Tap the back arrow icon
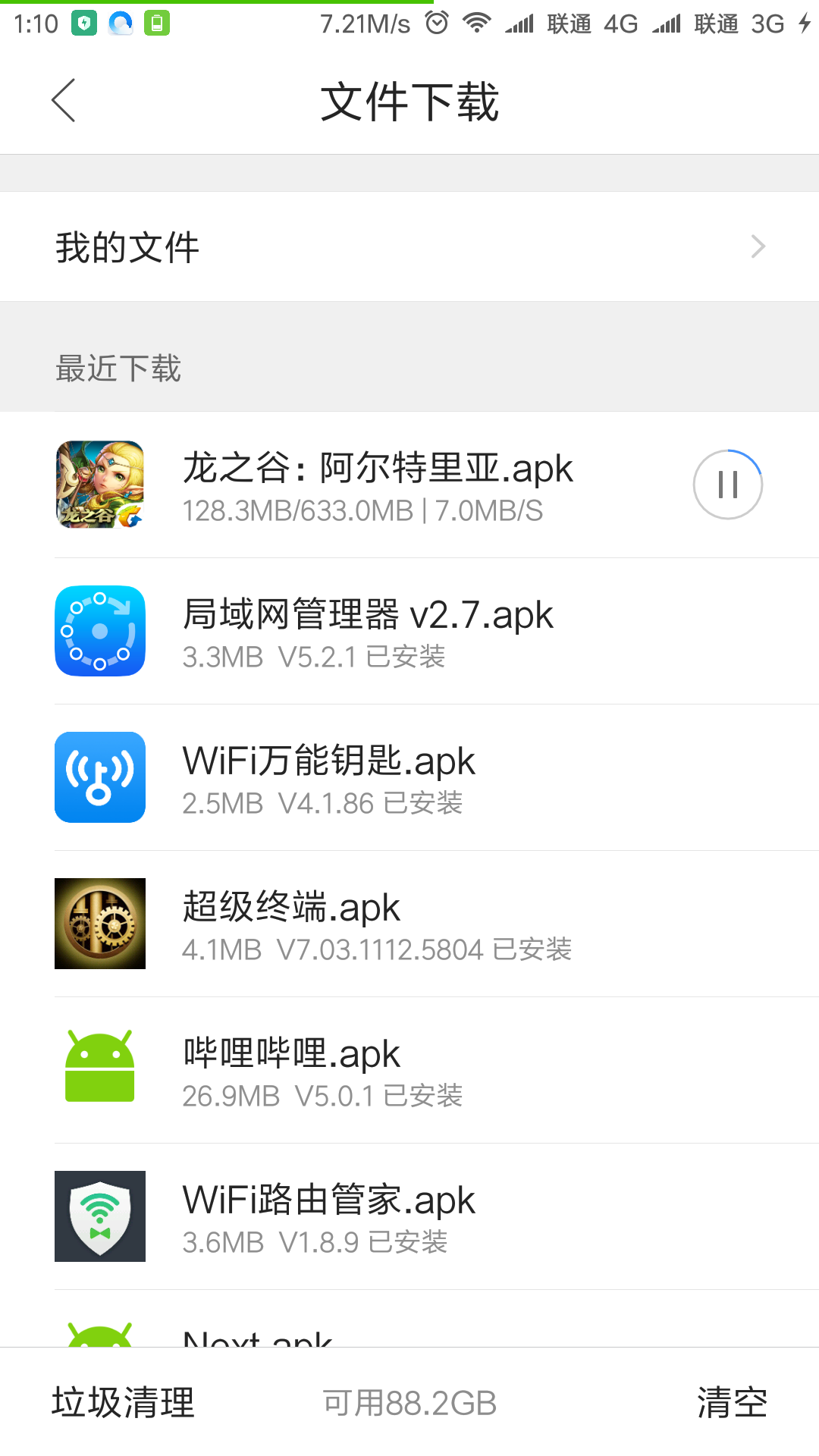819x1456 pixels. coord(64,99)
